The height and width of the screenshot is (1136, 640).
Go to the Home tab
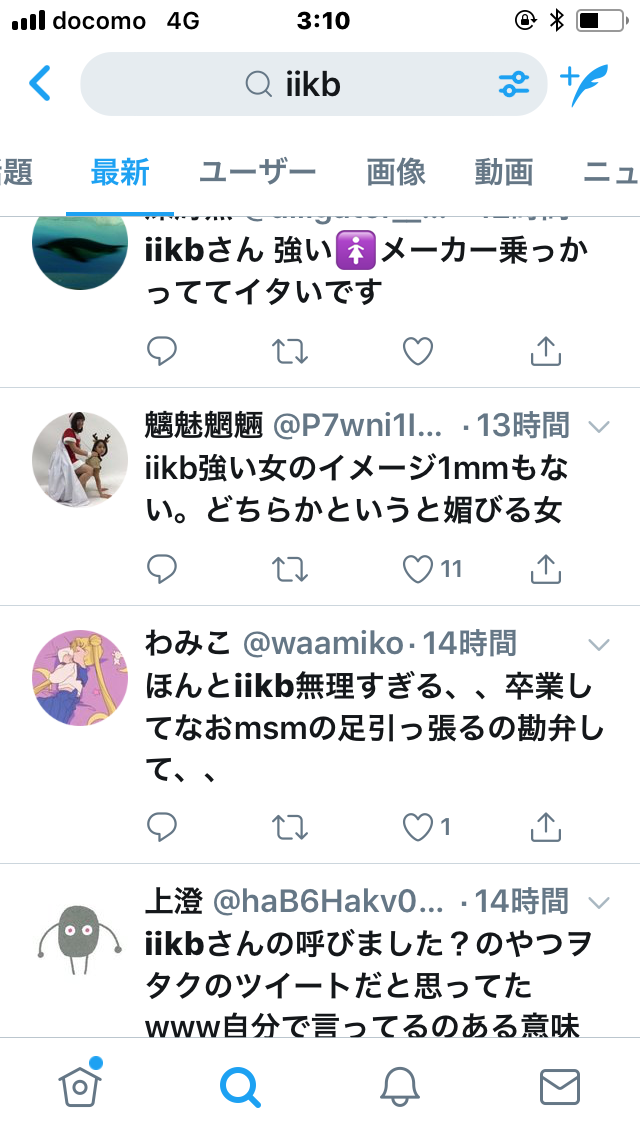pos(79,1085)
